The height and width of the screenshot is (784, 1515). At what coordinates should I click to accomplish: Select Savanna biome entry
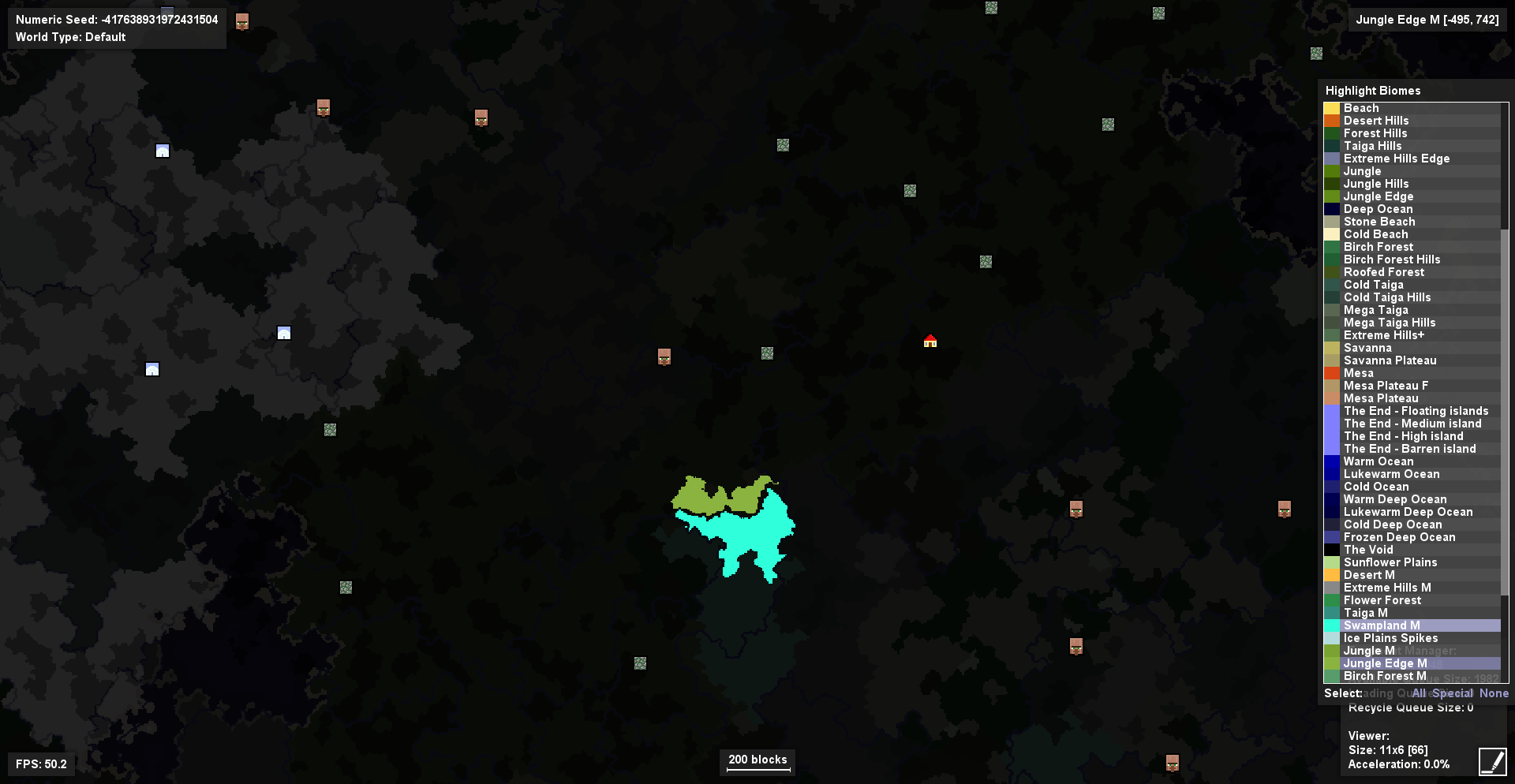tap(1367, 348)
